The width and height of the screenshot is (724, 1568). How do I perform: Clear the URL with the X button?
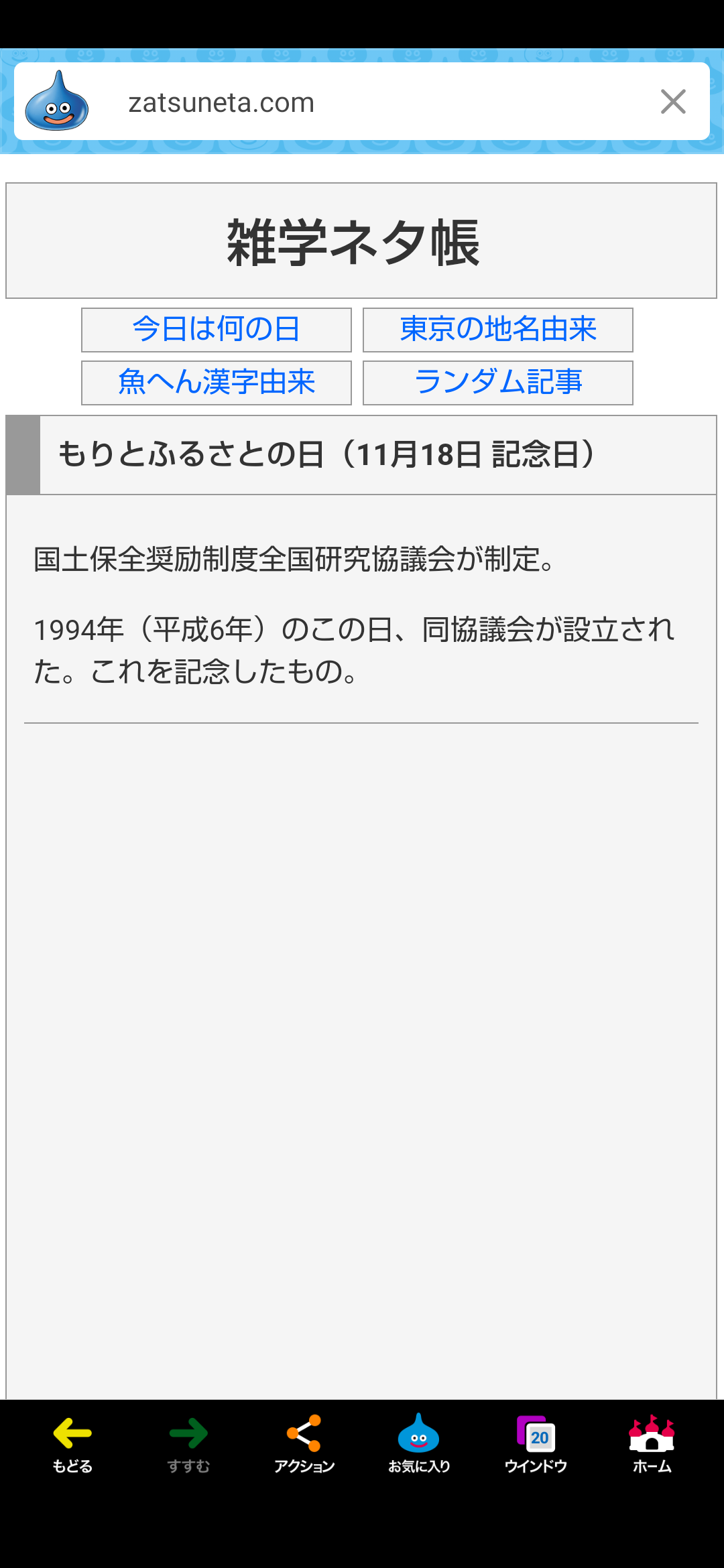click(673, 102)
